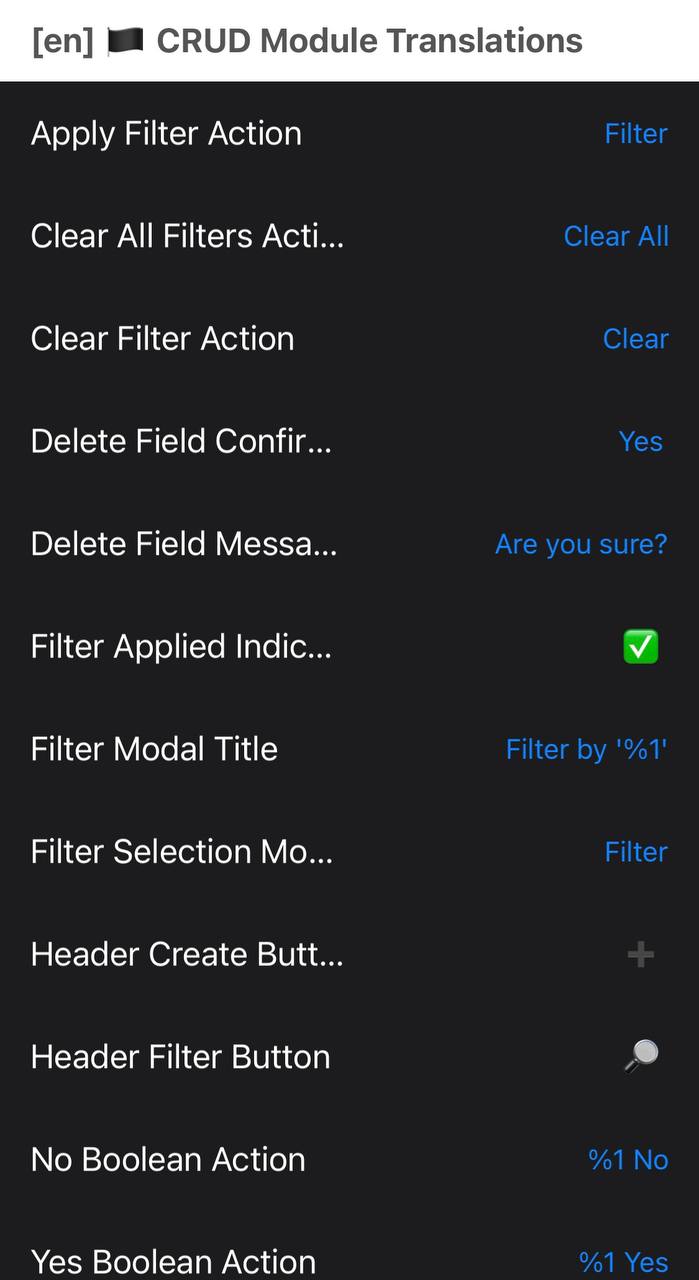
Task: Open the Filter Applied Indicator row
Action: pyautogui.click(x=349, y=647)
